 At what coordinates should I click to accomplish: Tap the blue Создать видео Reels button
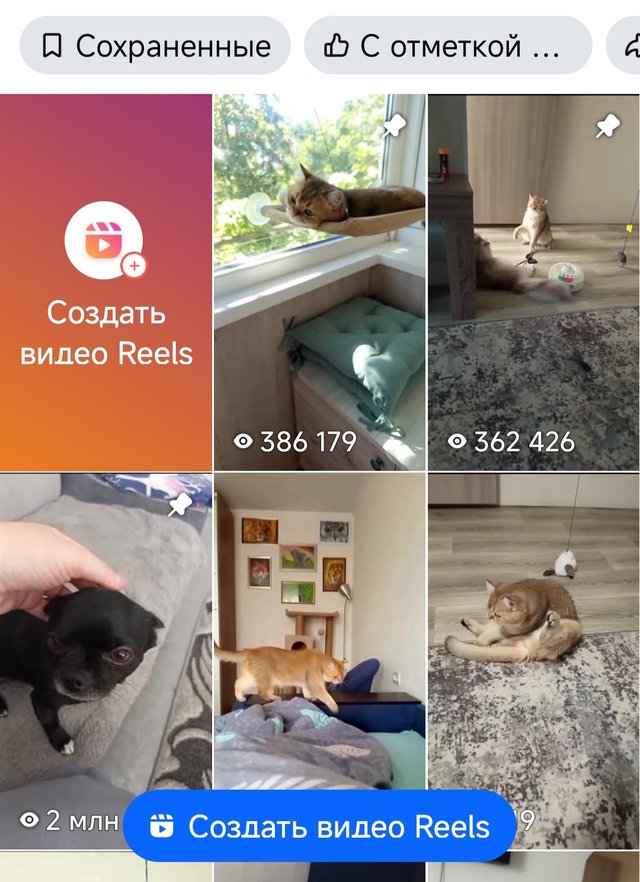coord(320,826)
